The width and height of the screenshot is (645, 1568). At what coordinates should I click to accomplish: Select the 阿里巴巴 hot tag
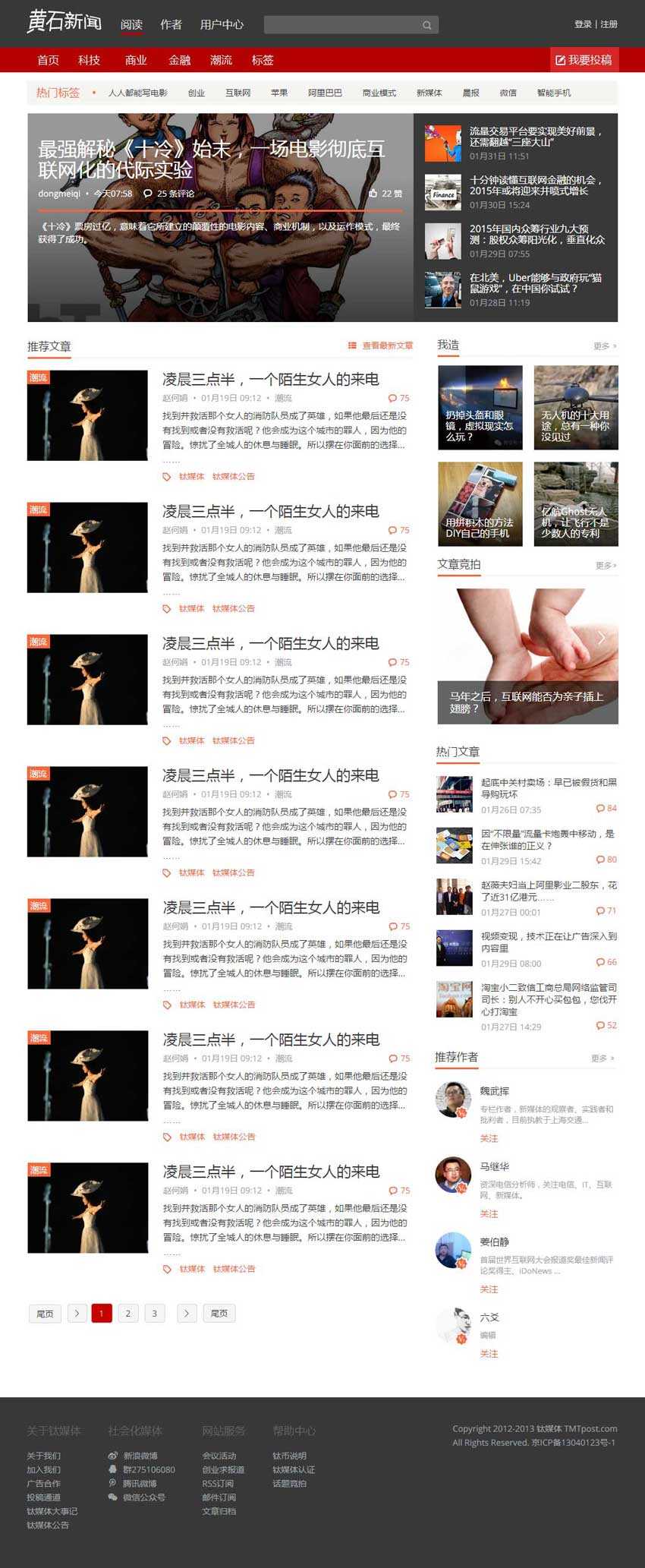click(325, 93)
